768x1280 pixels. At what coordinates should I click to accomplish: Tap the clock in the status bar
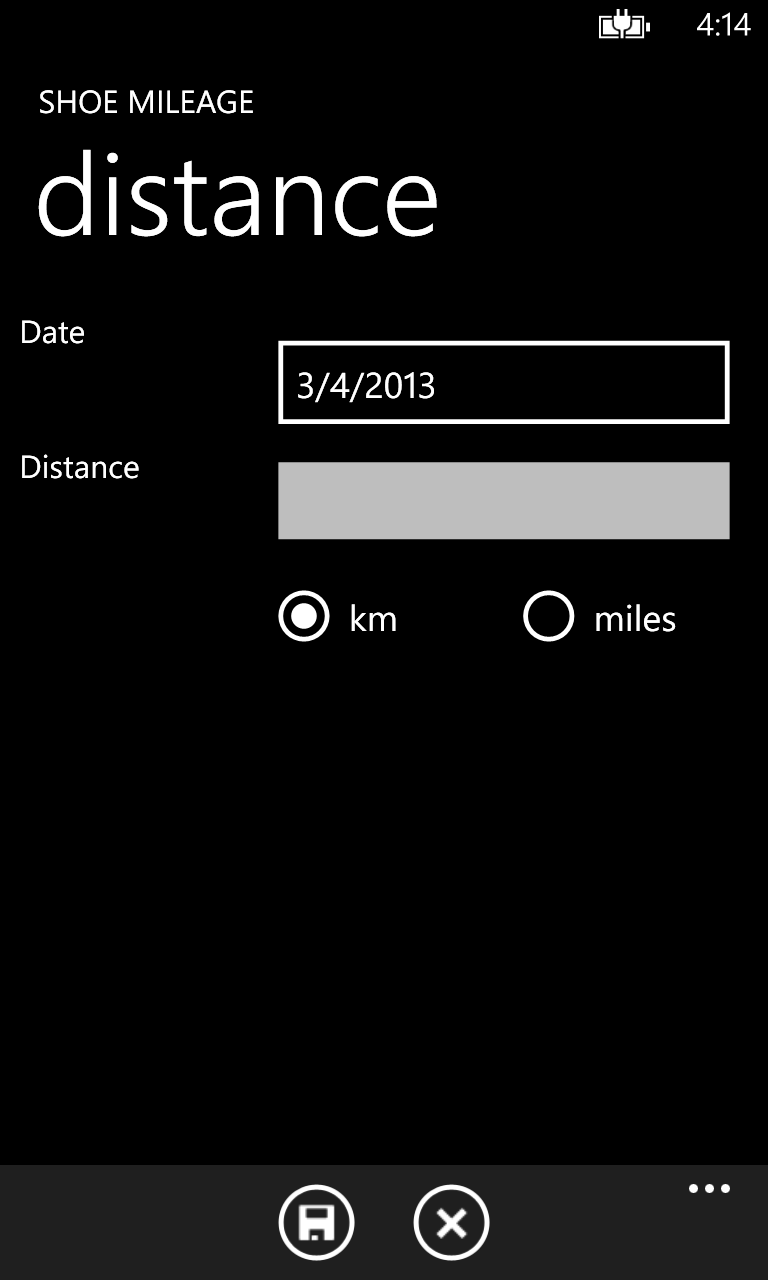tap(725, 25)
